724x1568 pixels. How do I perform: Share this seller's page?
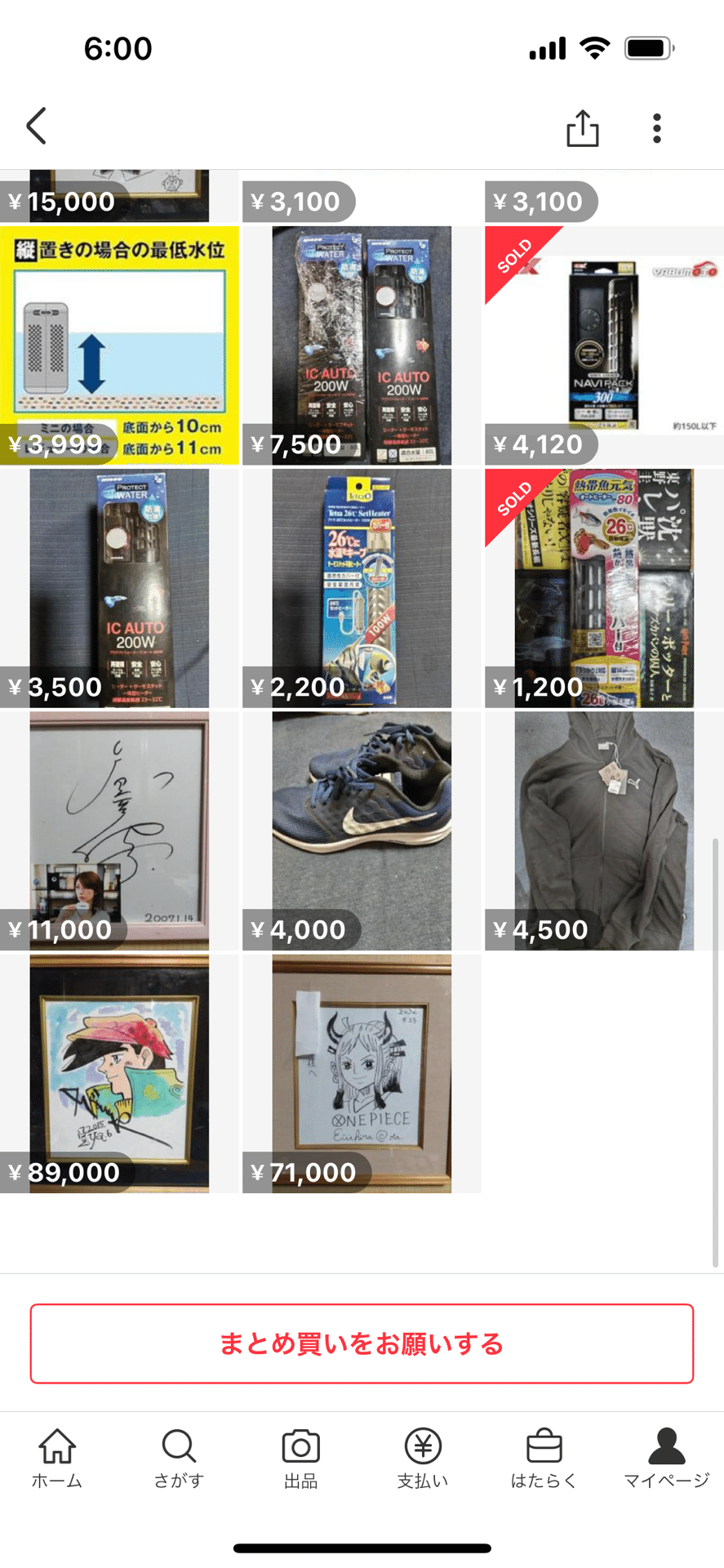tap(582, 129)
